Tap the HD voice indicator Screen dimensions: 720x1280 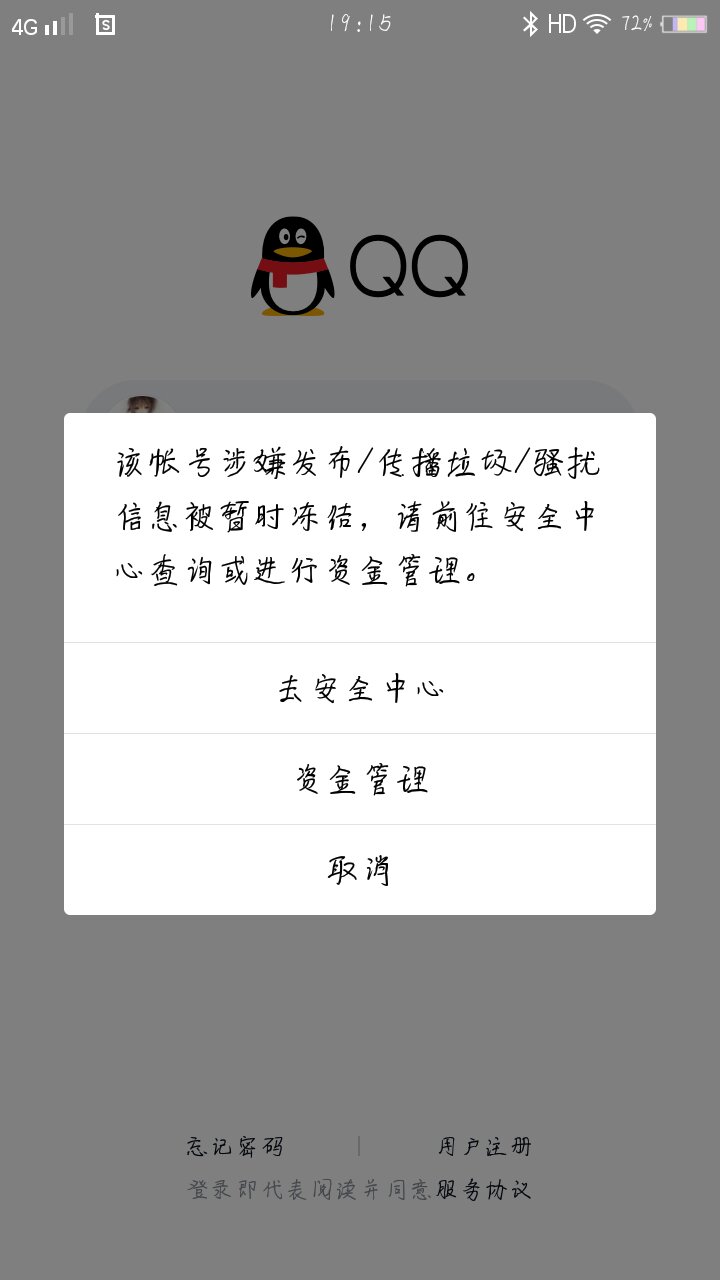[x=562, y=22]
